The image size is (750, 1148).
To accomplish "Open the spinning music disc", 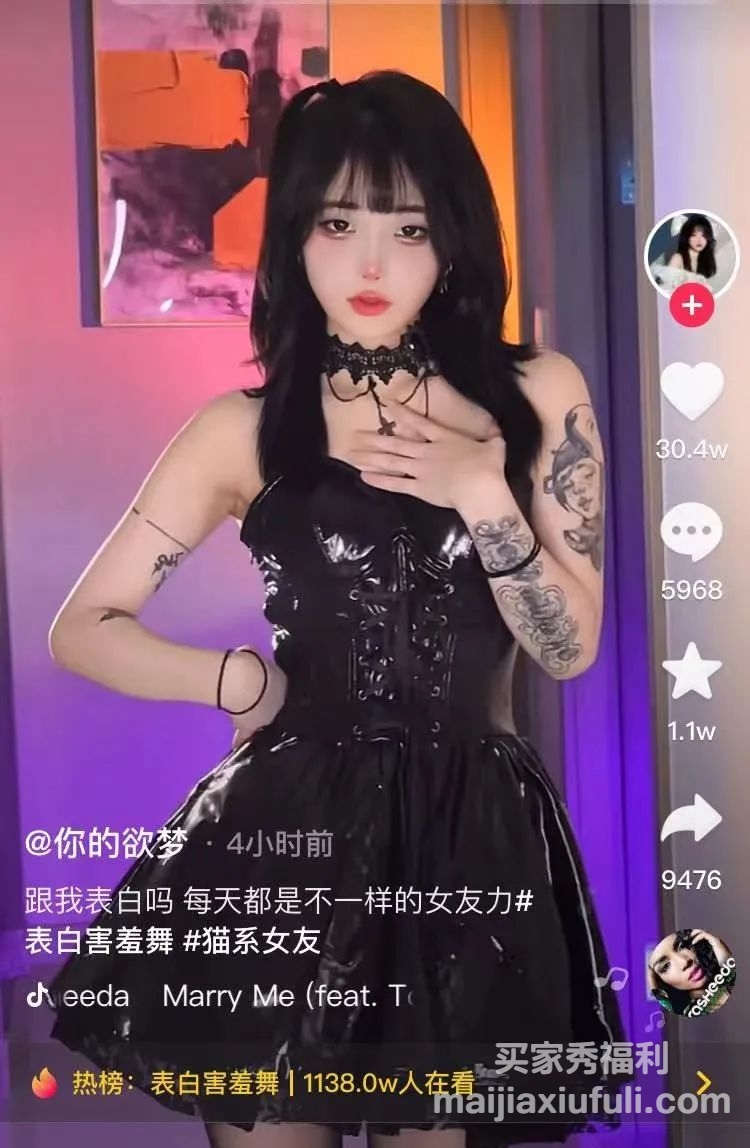I will tap(690, 972).
